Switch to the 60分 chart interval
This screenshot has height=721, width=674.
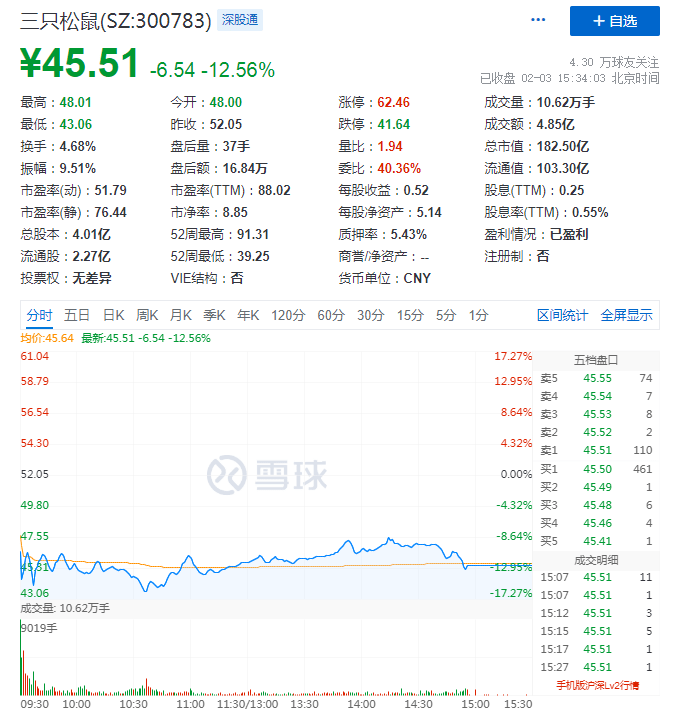tap(331, 315)
